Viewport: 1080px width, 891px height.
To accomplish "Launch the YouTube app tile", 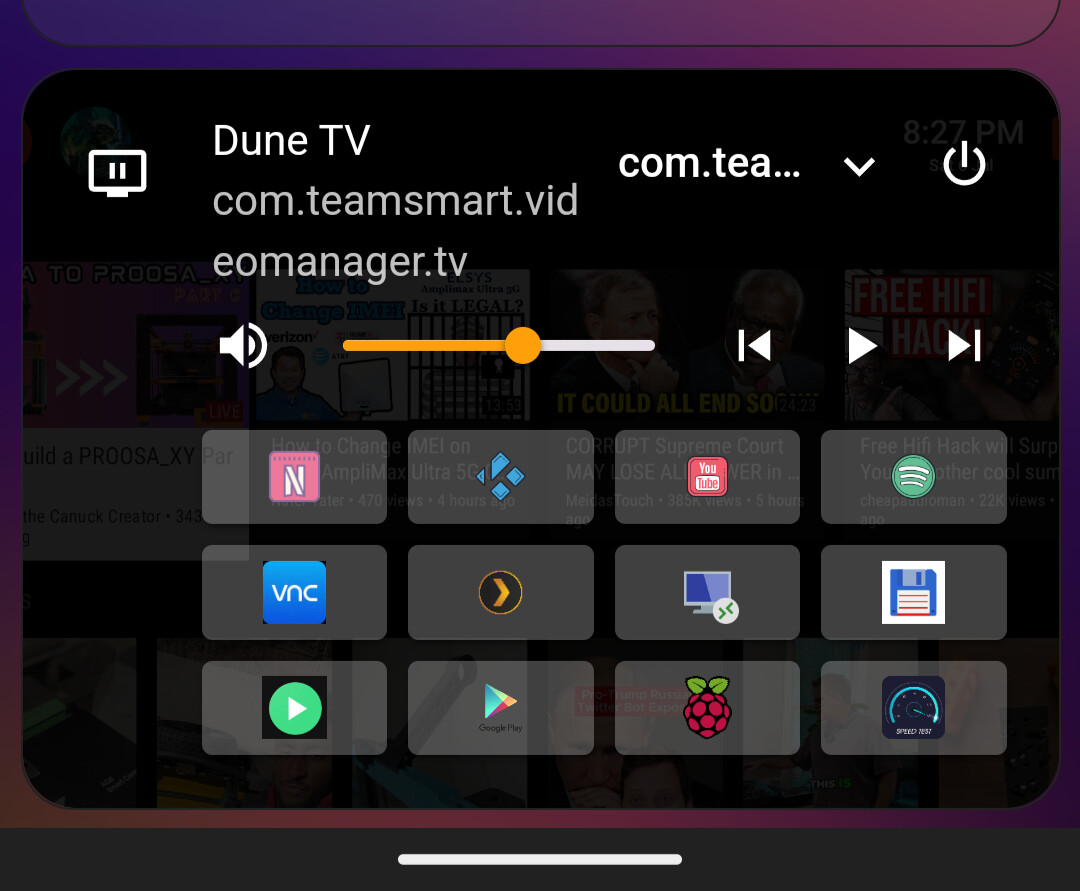I will coord(707,477).
